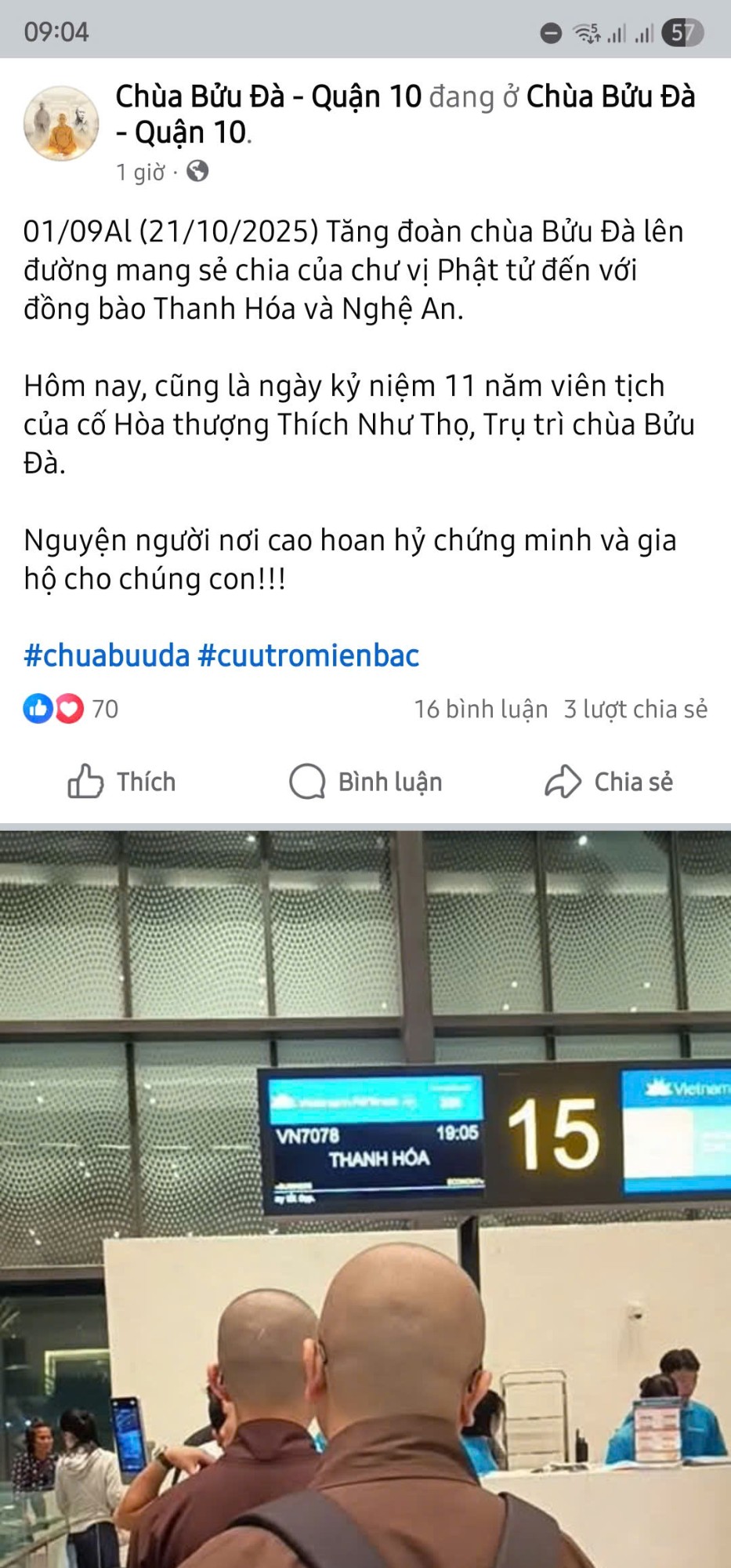Image resolution: width=731 pixels, height=1568 pixels.
Task: Open the 16 bình luận comments
Action: 480,710
